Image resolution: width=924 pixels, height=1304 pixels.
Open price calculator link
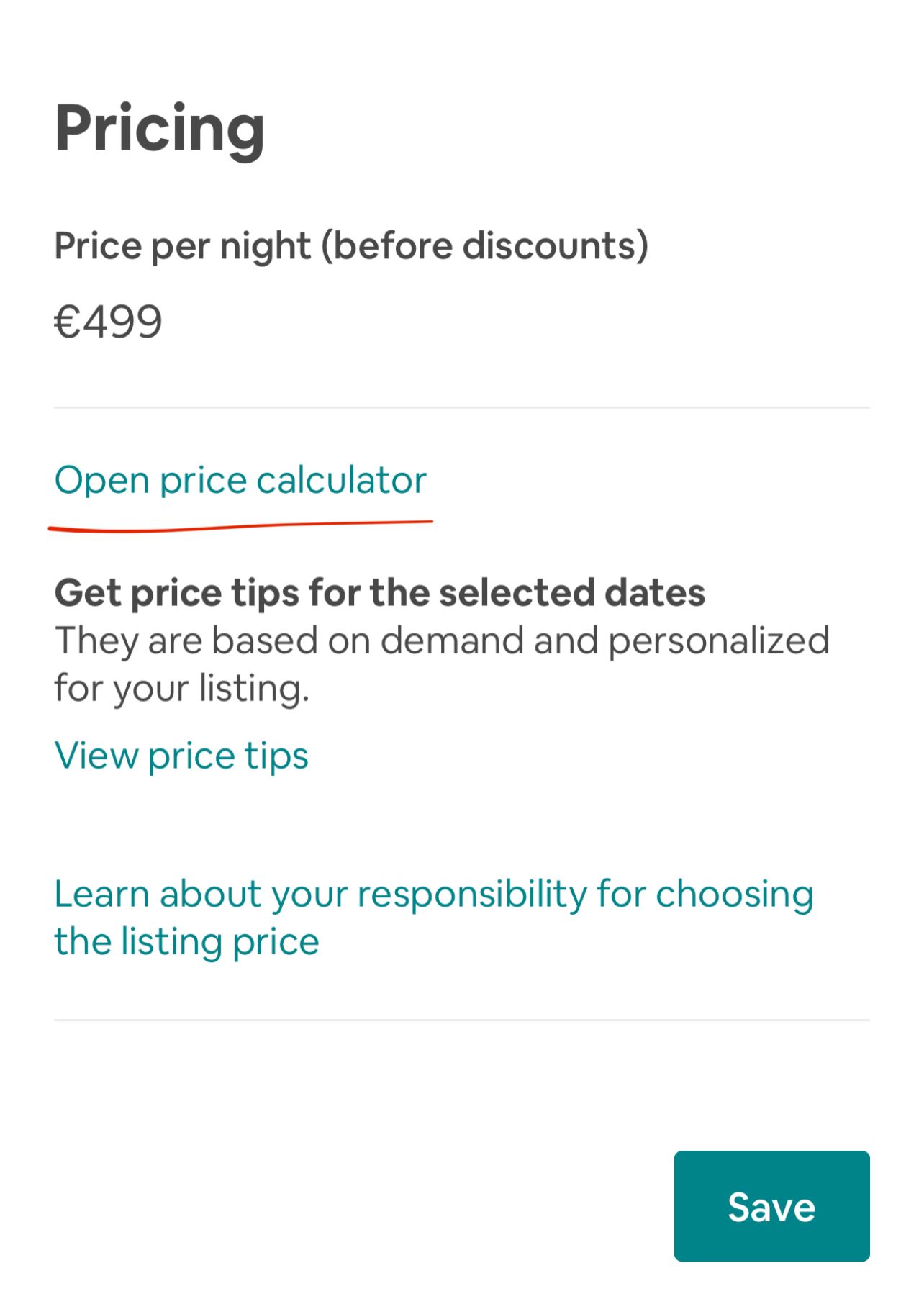pos(240,480)
